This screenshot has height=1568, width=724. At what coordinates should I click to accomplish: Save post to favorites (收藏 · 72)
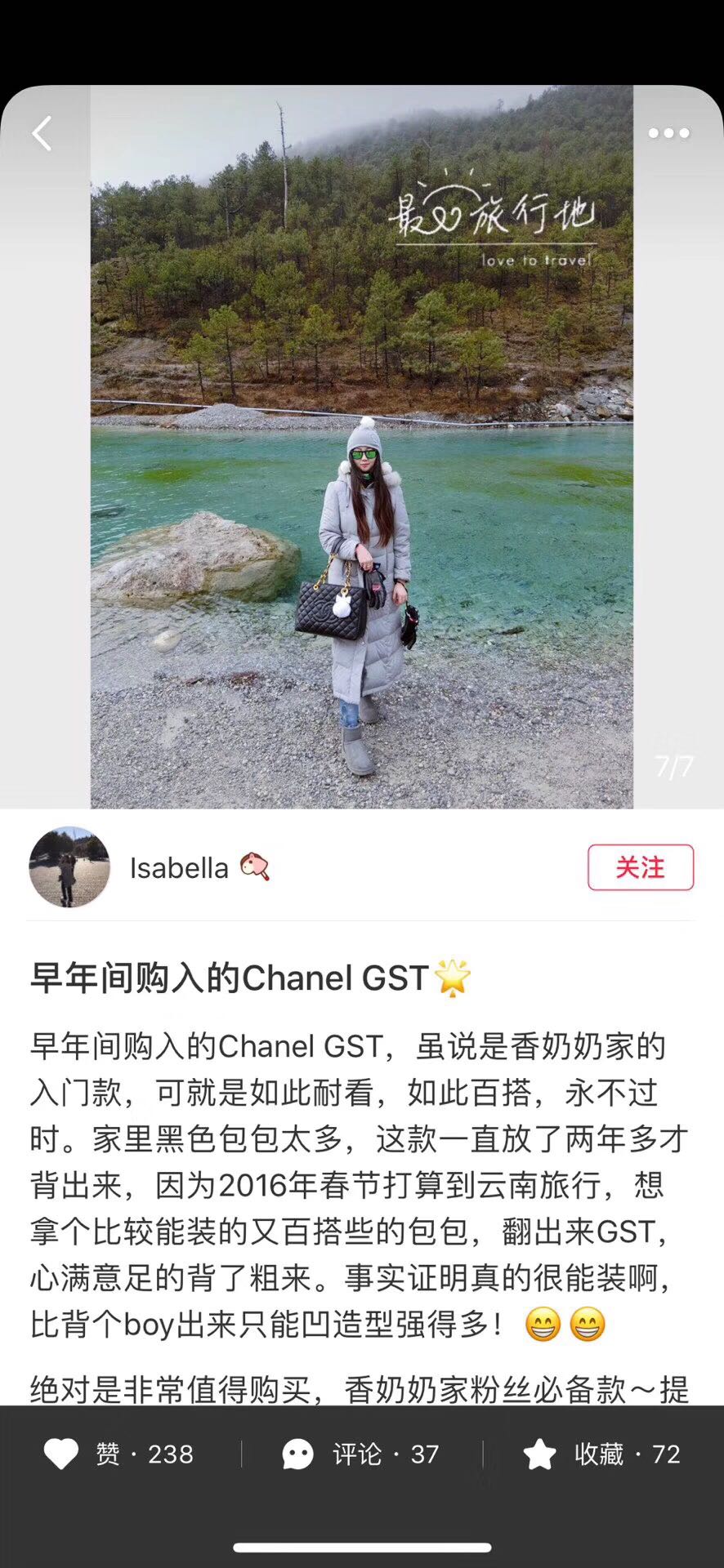click(x=601, y=1454)
